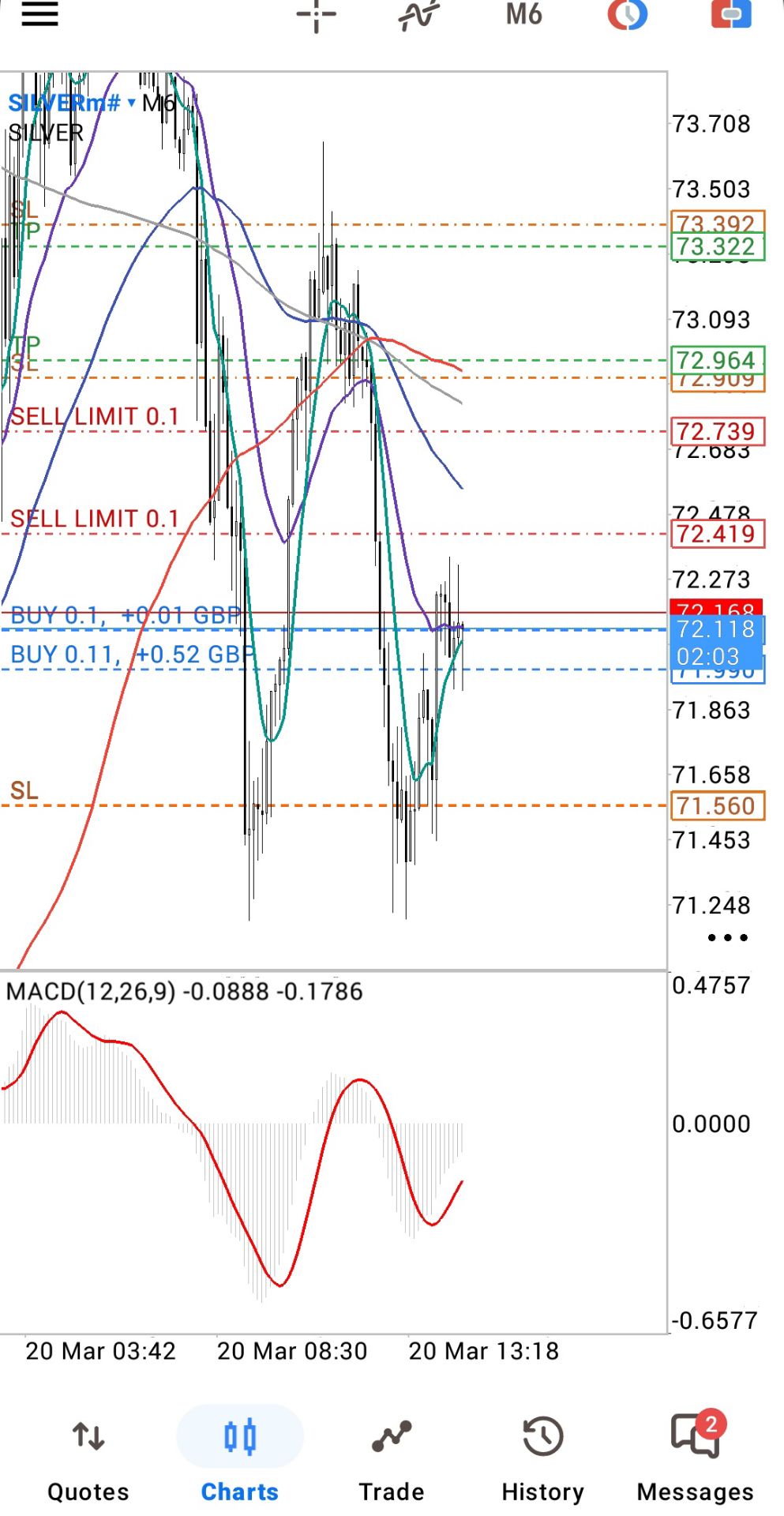
Task: Open the hamburger drawer menu
Action: (39, 14)
